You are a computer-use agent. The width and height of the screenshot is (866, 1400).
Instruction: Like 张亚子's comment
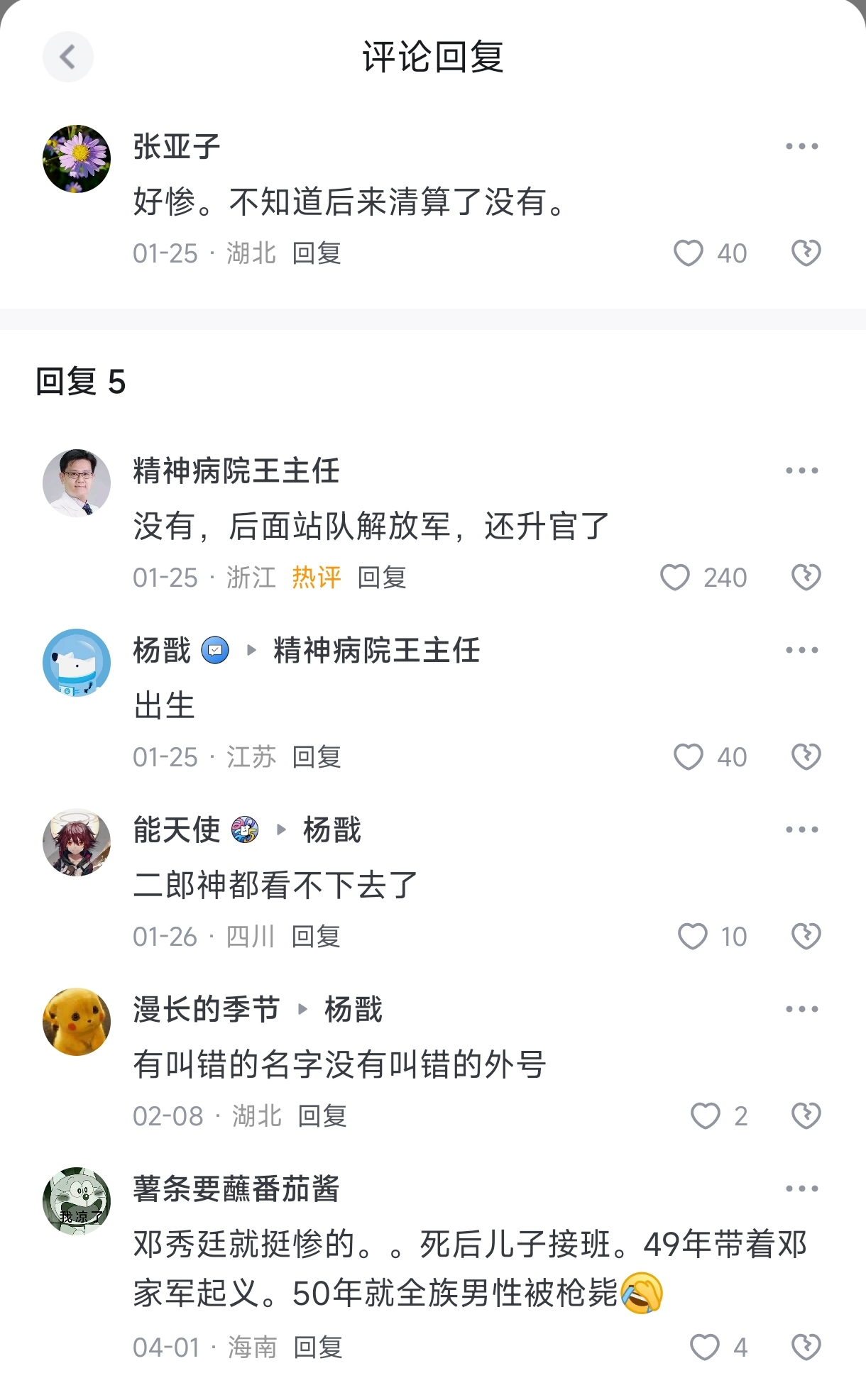pyautogui.click(x=688, y=253)
